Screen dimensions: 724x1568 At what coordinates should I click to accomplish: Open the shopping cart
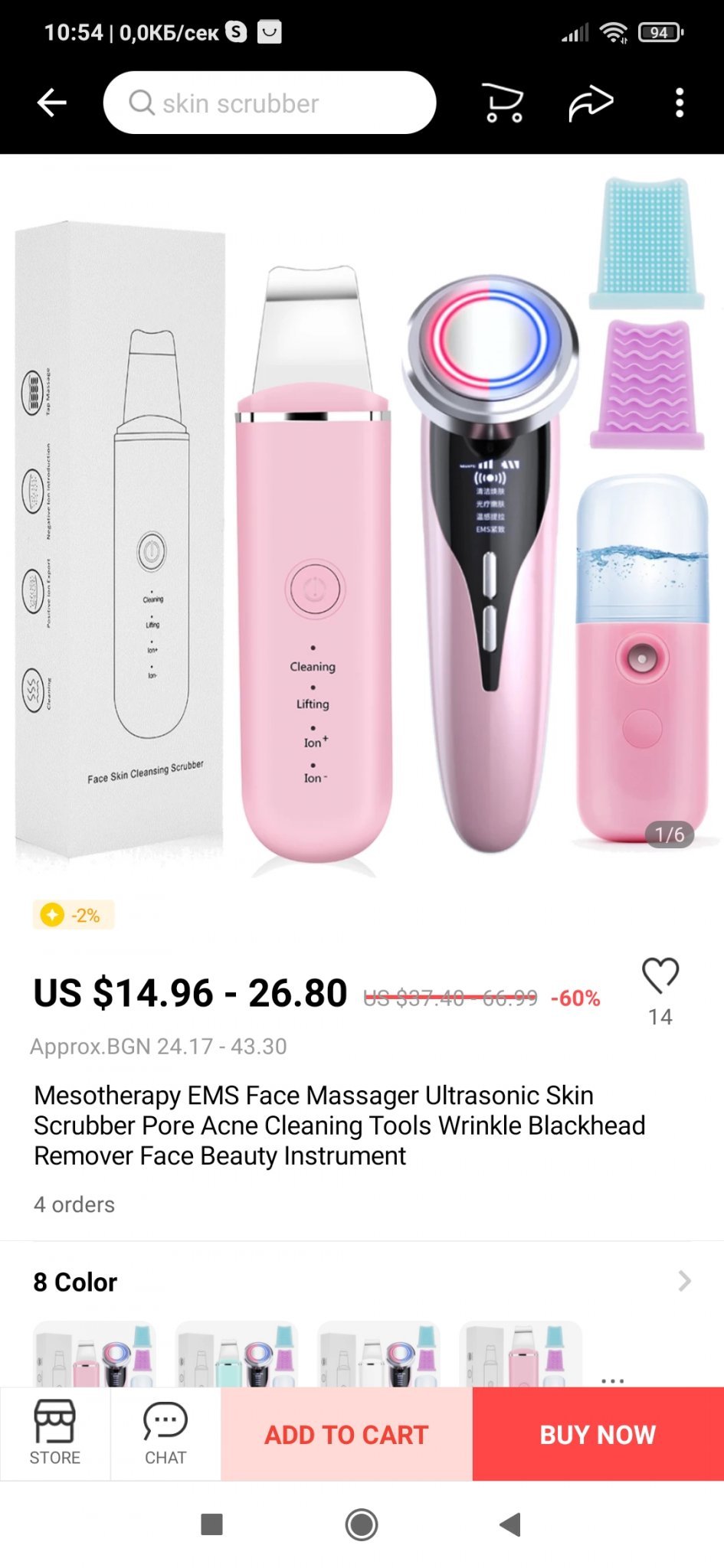click(x=503, y=103)
